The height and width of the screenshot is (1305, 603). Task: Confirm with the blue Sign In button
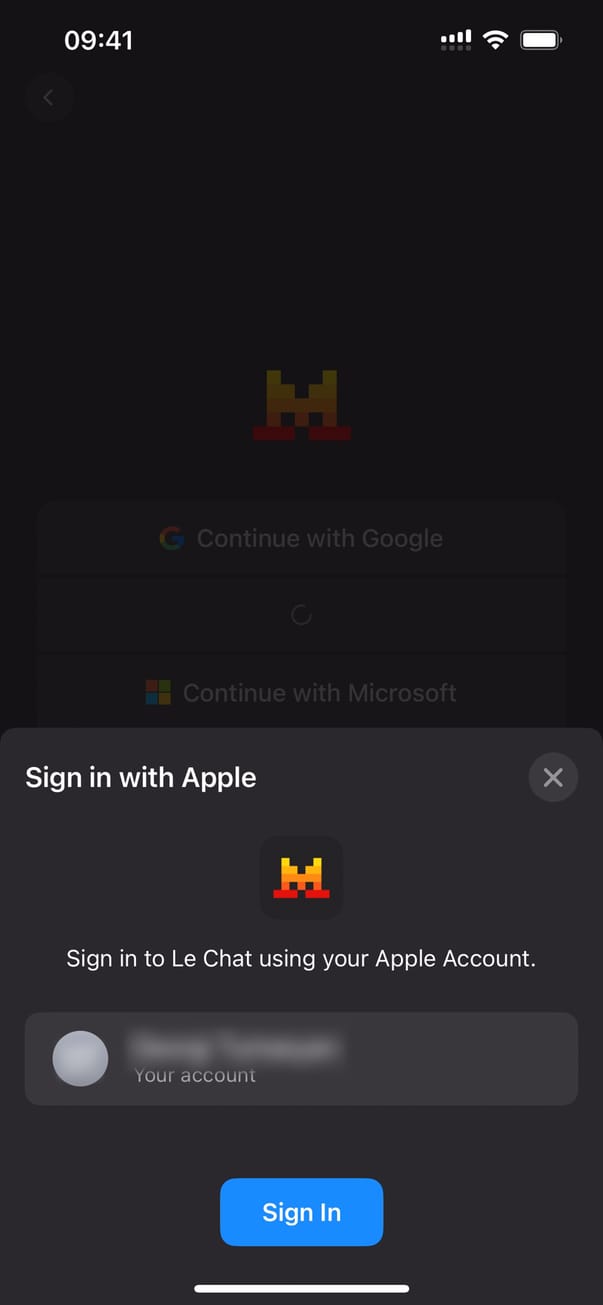pos(301,1212)
